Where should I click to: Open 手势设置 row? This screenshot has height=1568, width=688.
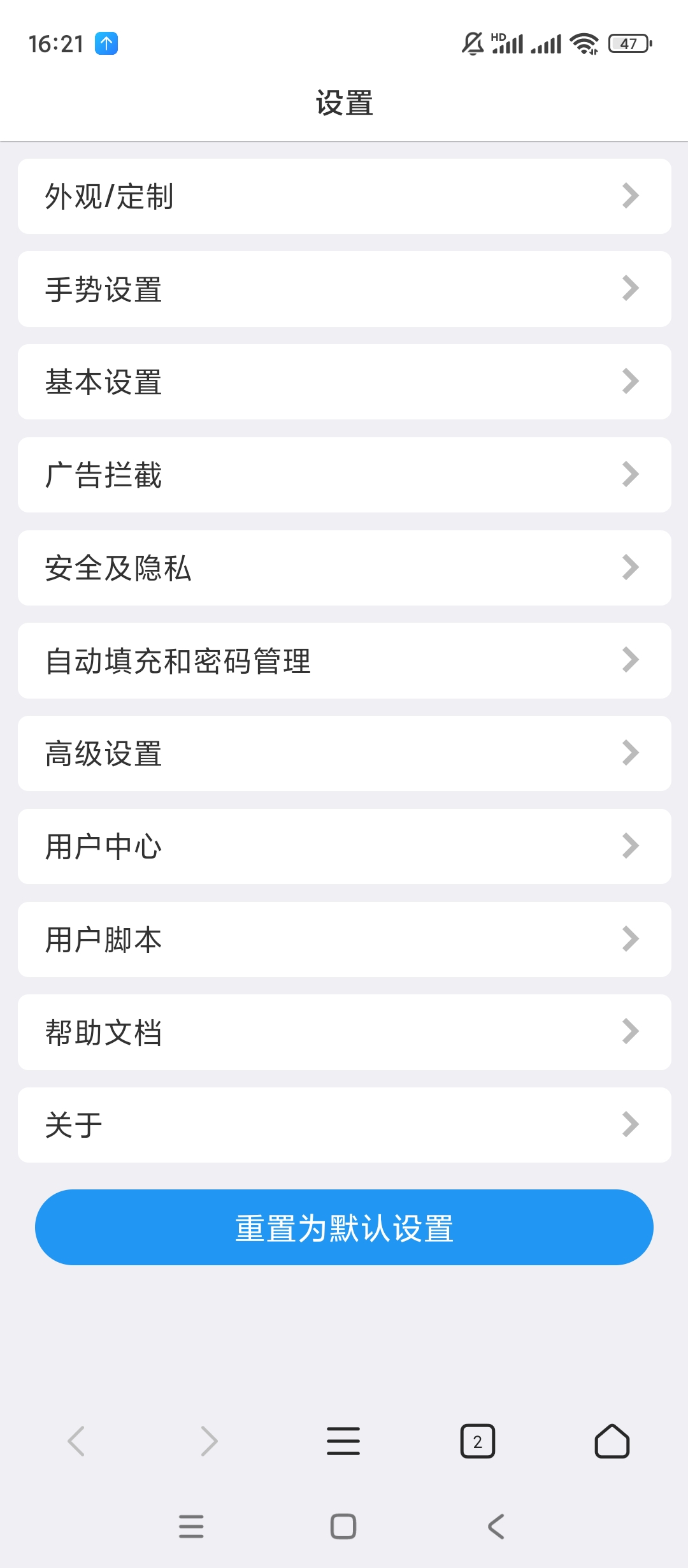(x=344, y=289)
